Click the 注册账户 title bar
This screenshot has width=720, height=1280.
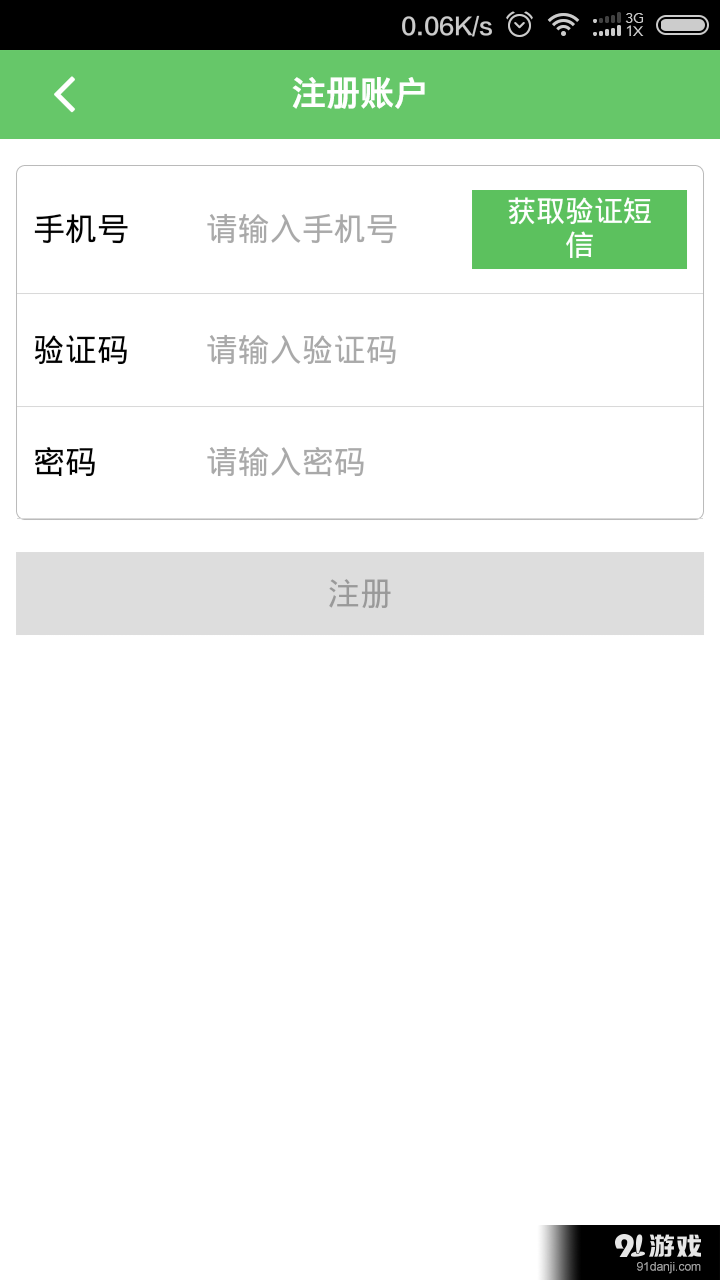[x=360, y=94]
